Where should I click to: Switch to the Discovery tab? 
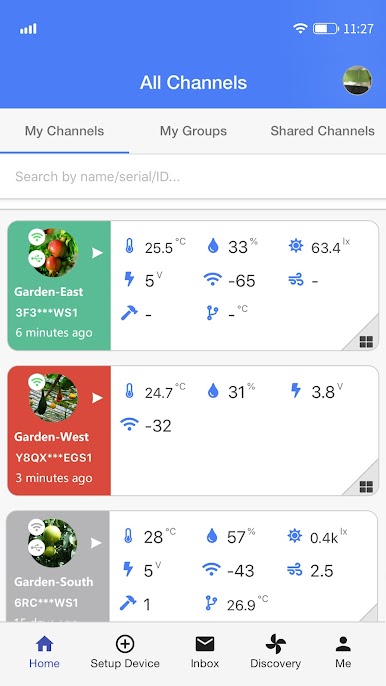275,652
